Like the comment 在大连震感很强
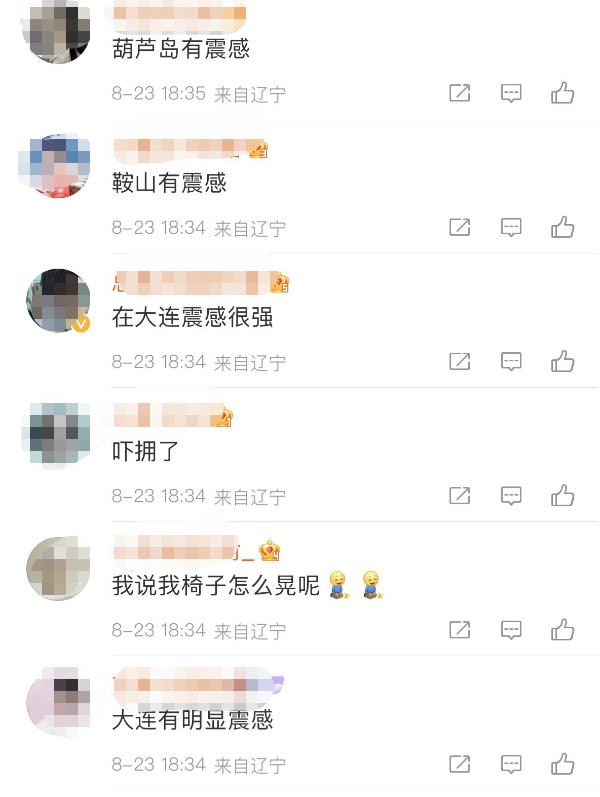Image resolution: width=600 pixels, height=797 pixels. [x=563, y=361]
